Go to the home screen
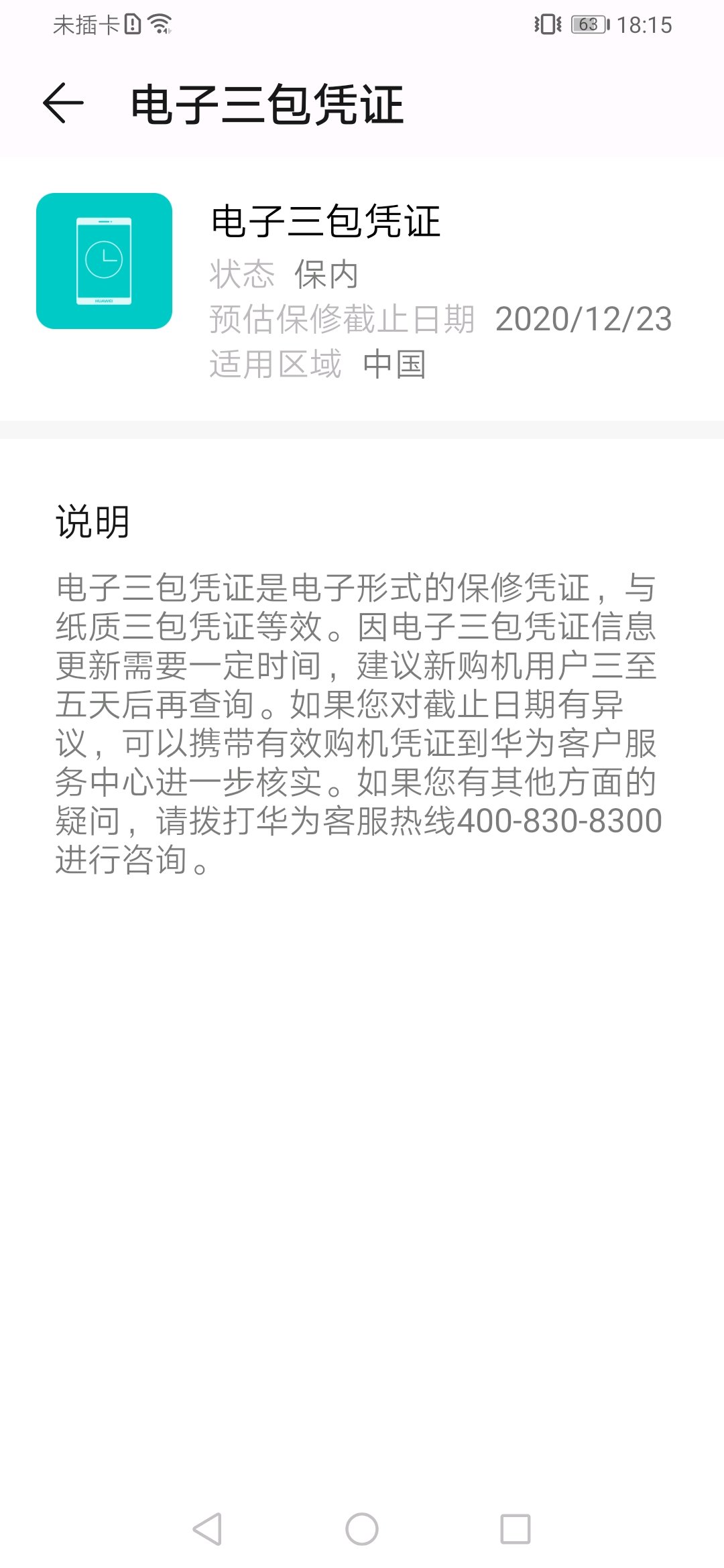The height and width of the screenshot is (1568, 724). 362,1529
